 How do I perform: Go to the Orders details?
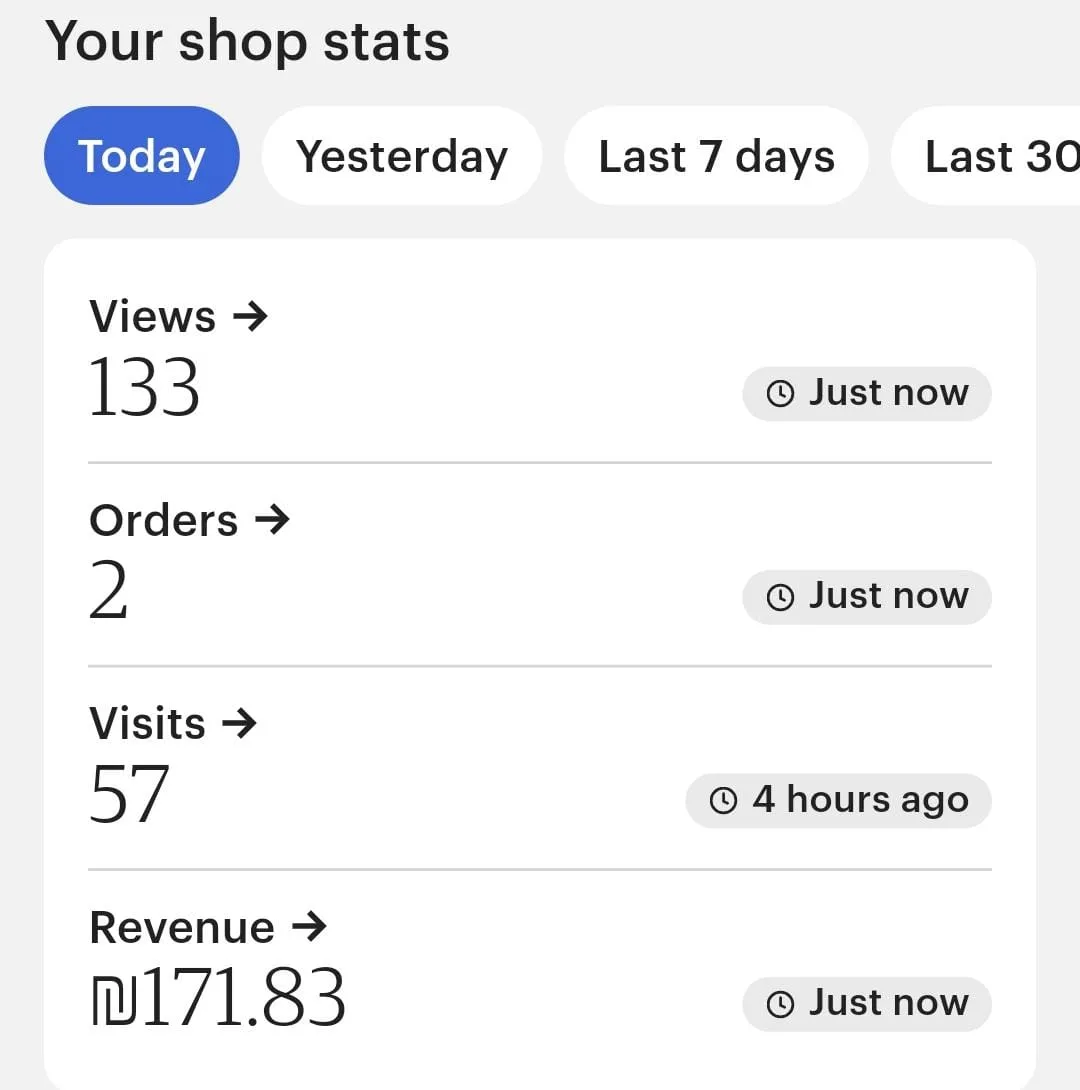[189, 520]
